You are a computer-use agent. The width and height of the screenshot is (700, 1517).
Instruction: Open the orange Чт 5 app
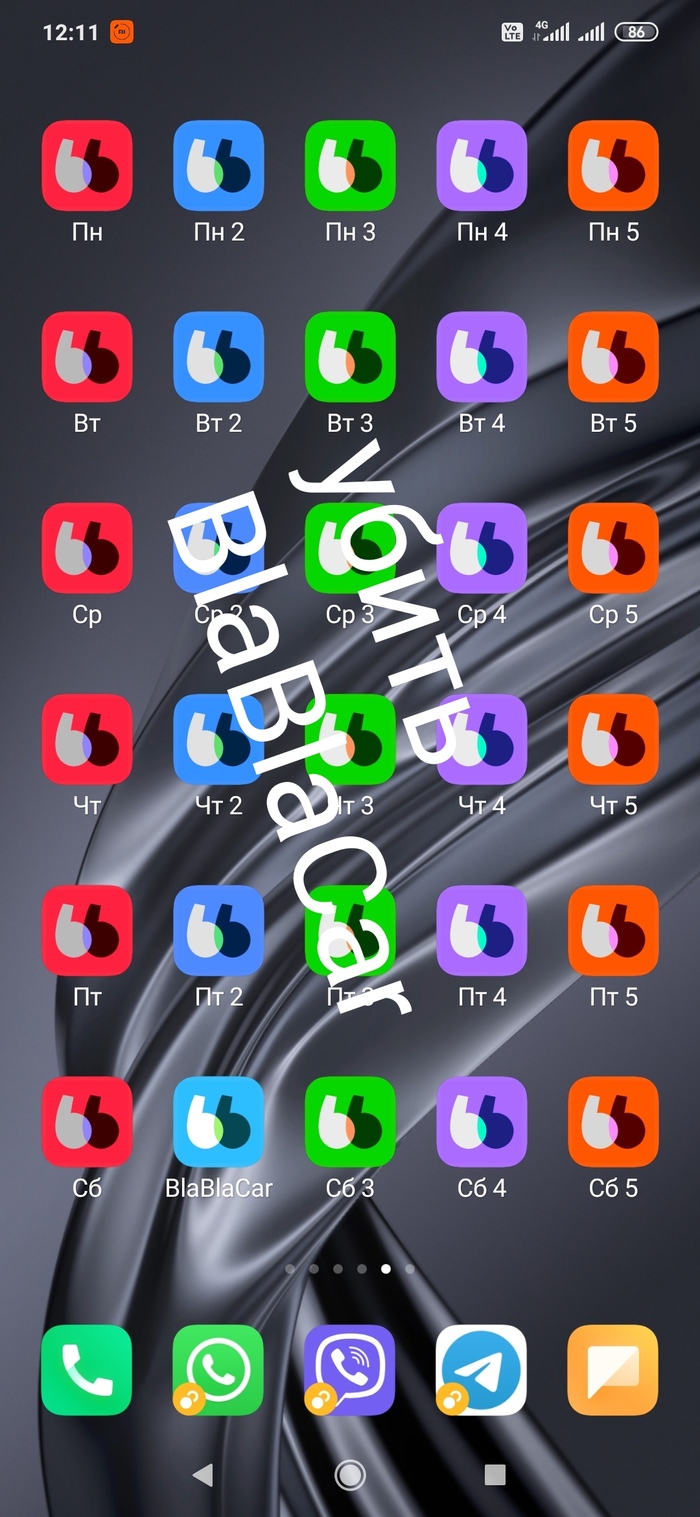613,739
